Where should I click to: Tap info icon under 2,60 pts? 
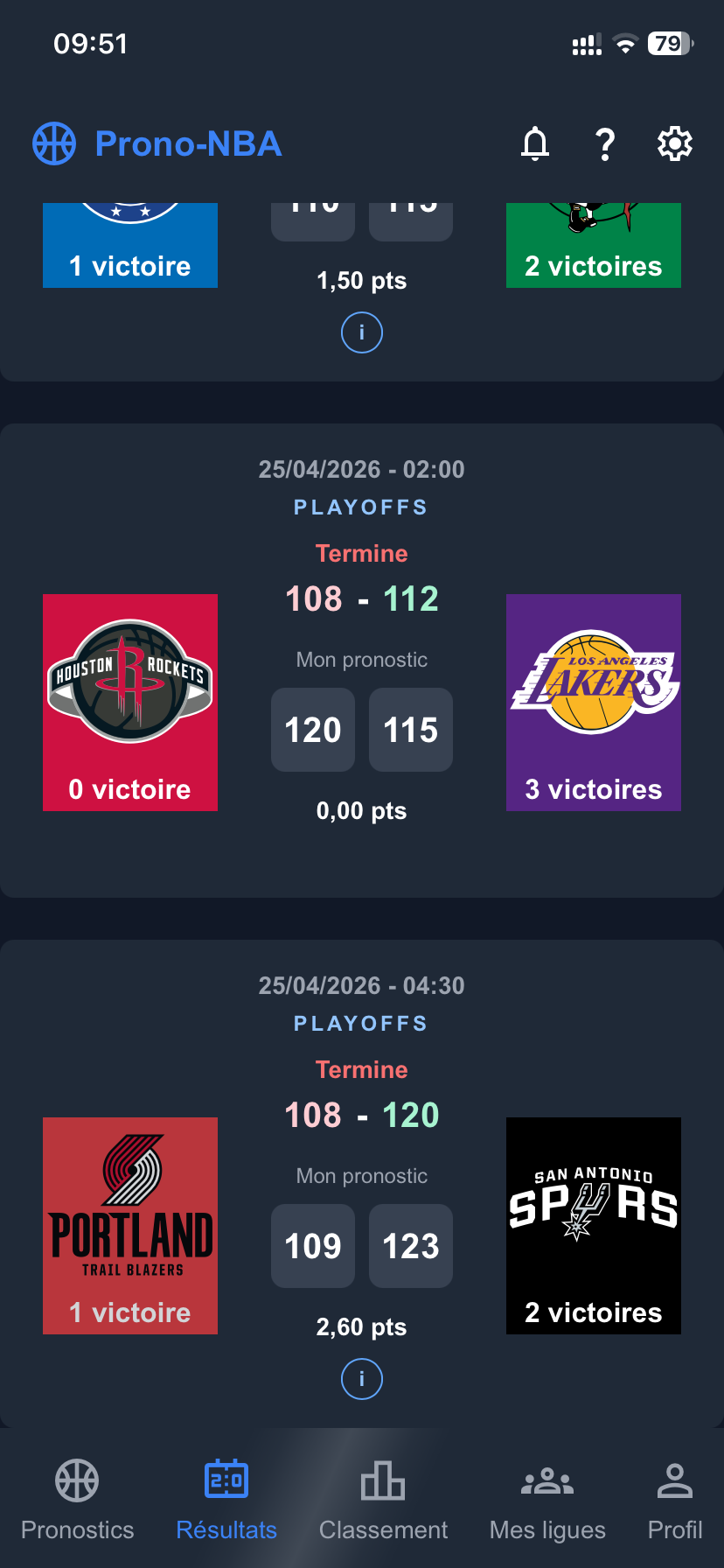(x=362, y=1379)
